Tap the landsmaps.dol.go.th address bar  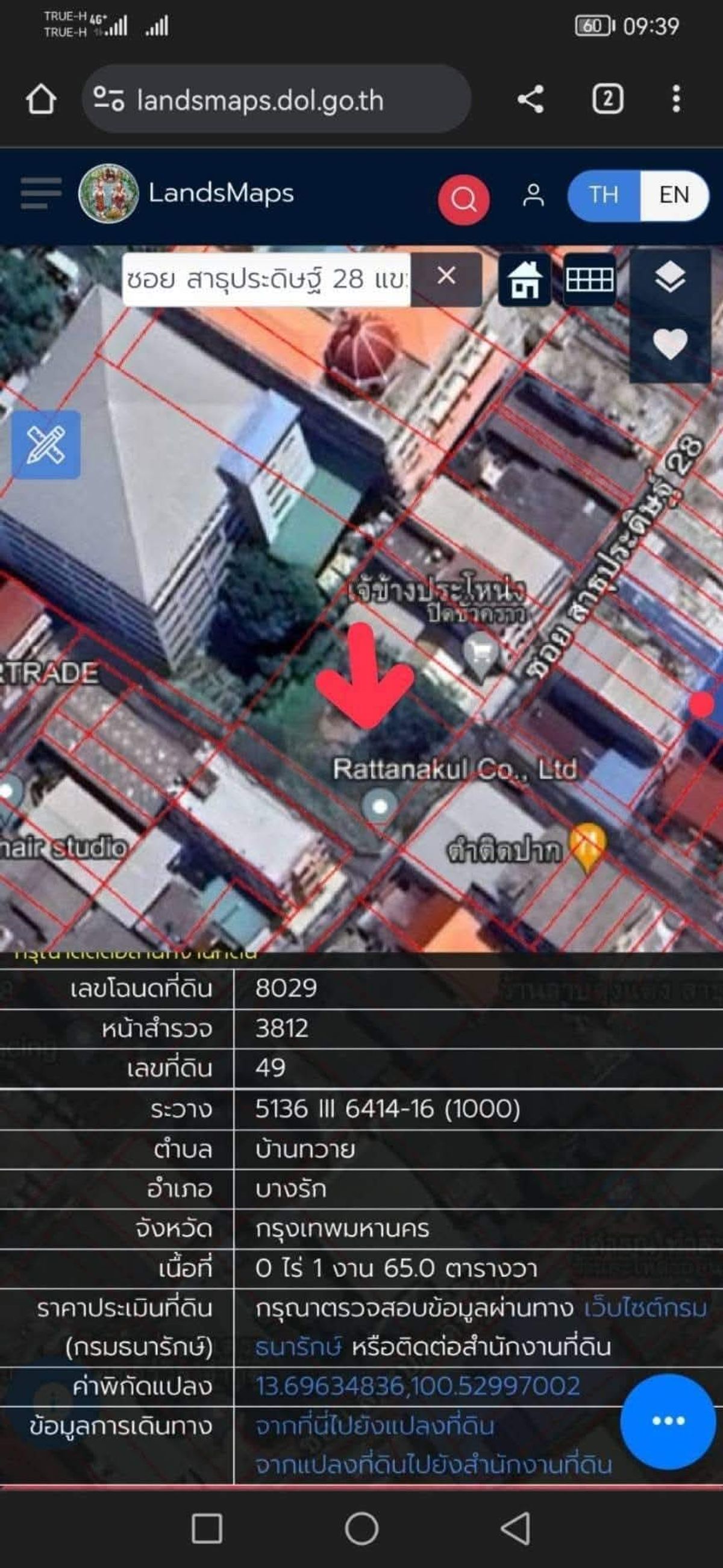click(277, 99)
